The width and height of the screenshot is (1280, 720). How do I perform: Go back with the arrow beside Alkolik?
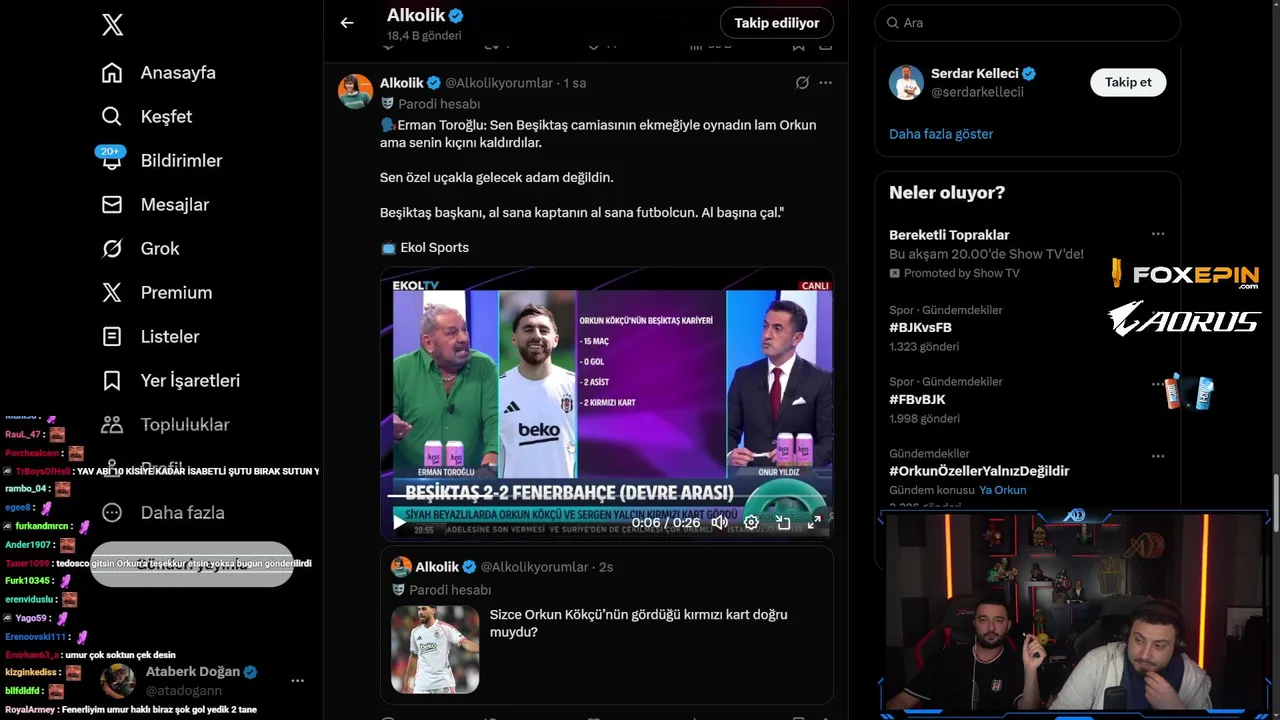point(347,23)
